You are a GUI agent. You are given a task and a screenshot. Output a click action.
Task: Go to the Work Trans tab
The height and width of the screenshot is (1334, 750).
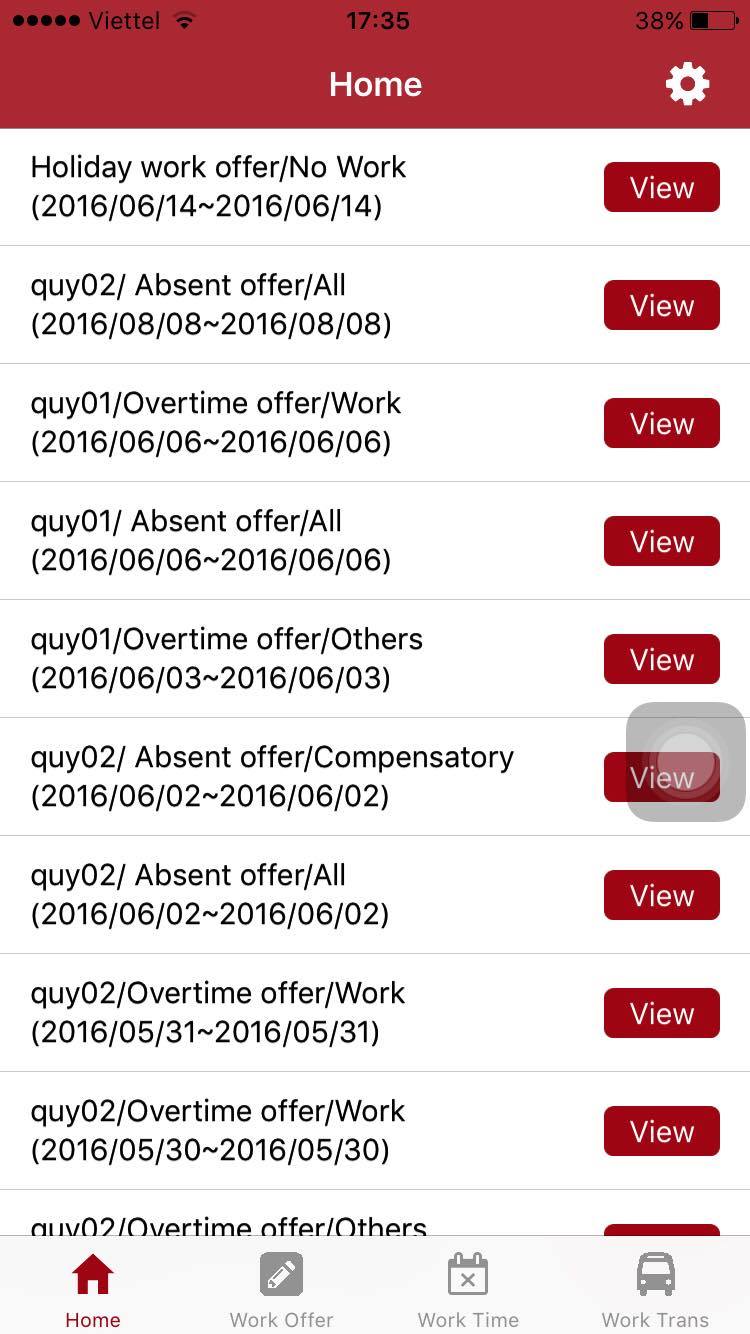coord(655,1289)
